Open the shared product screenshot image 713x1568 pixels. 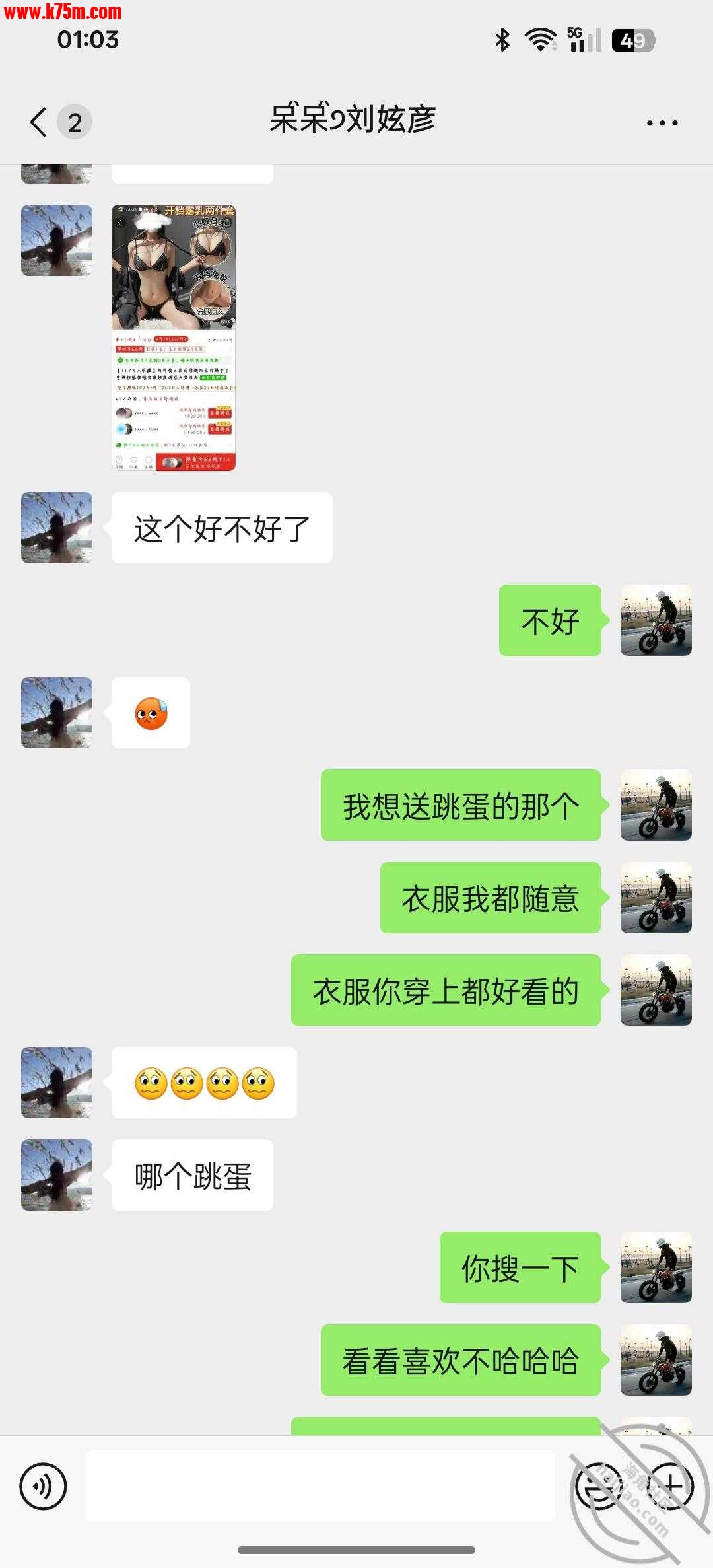[174, 338]
